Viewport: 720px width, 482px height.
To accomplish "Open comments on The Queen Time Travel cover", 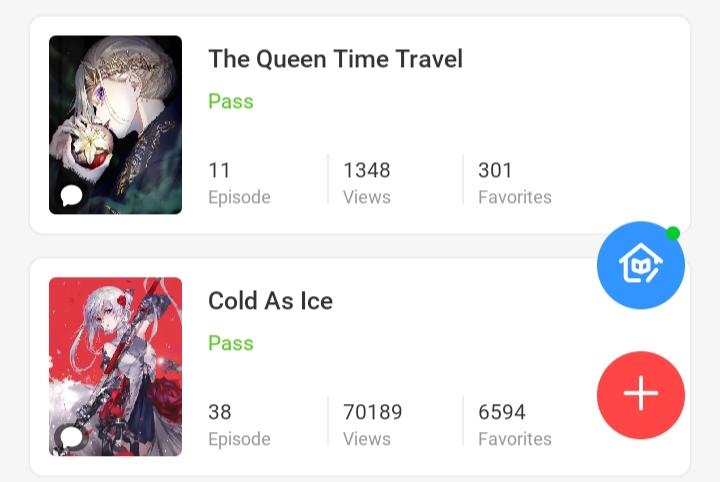I will [71, 195].
